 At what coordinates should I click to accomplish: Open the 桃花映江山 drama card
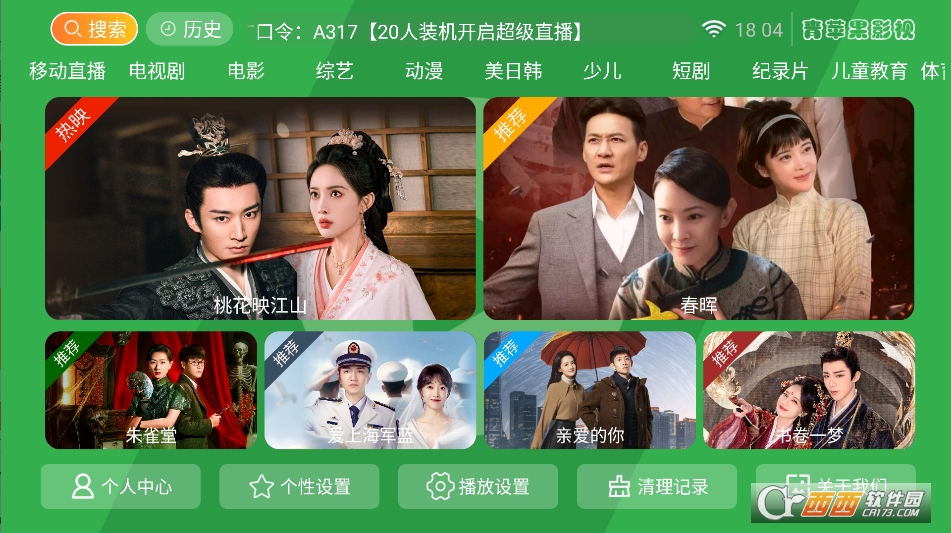click(260, 208)
